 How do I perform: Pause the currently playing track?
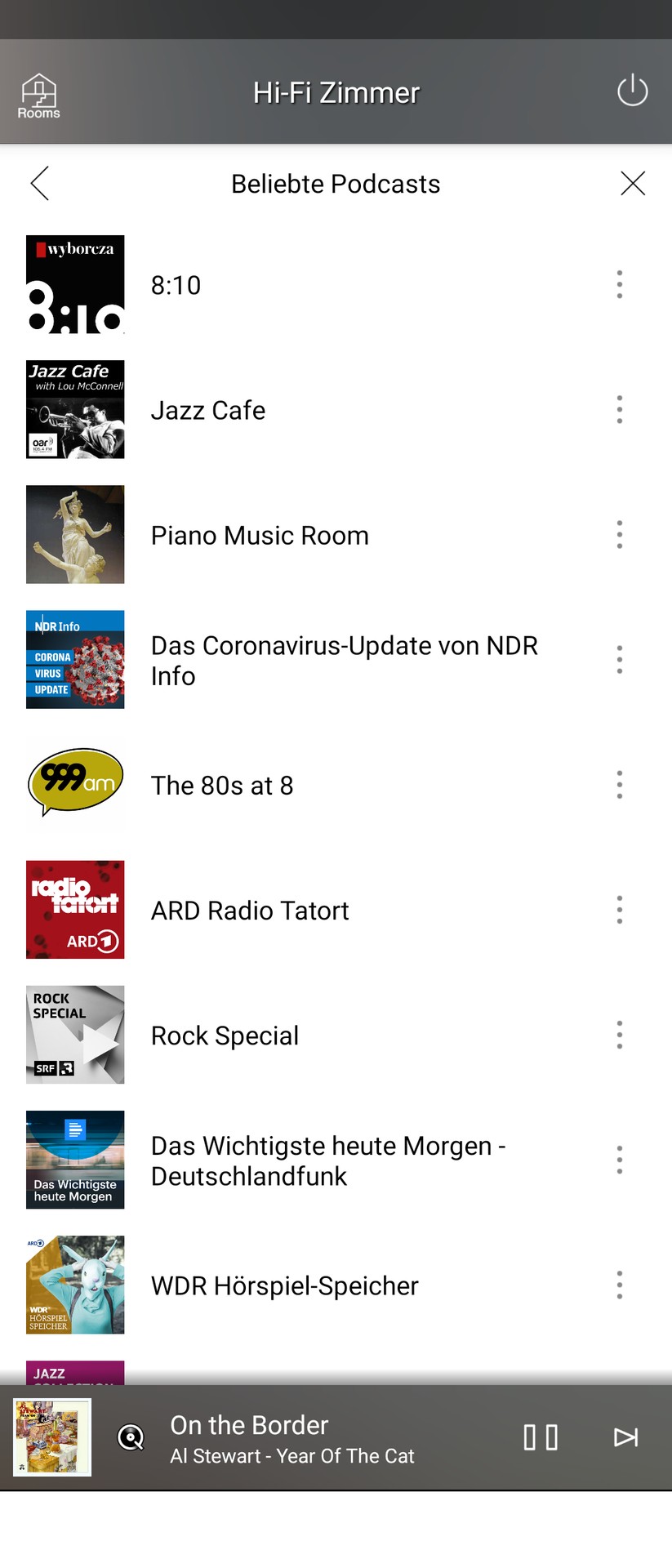(x=540, y=1437)
